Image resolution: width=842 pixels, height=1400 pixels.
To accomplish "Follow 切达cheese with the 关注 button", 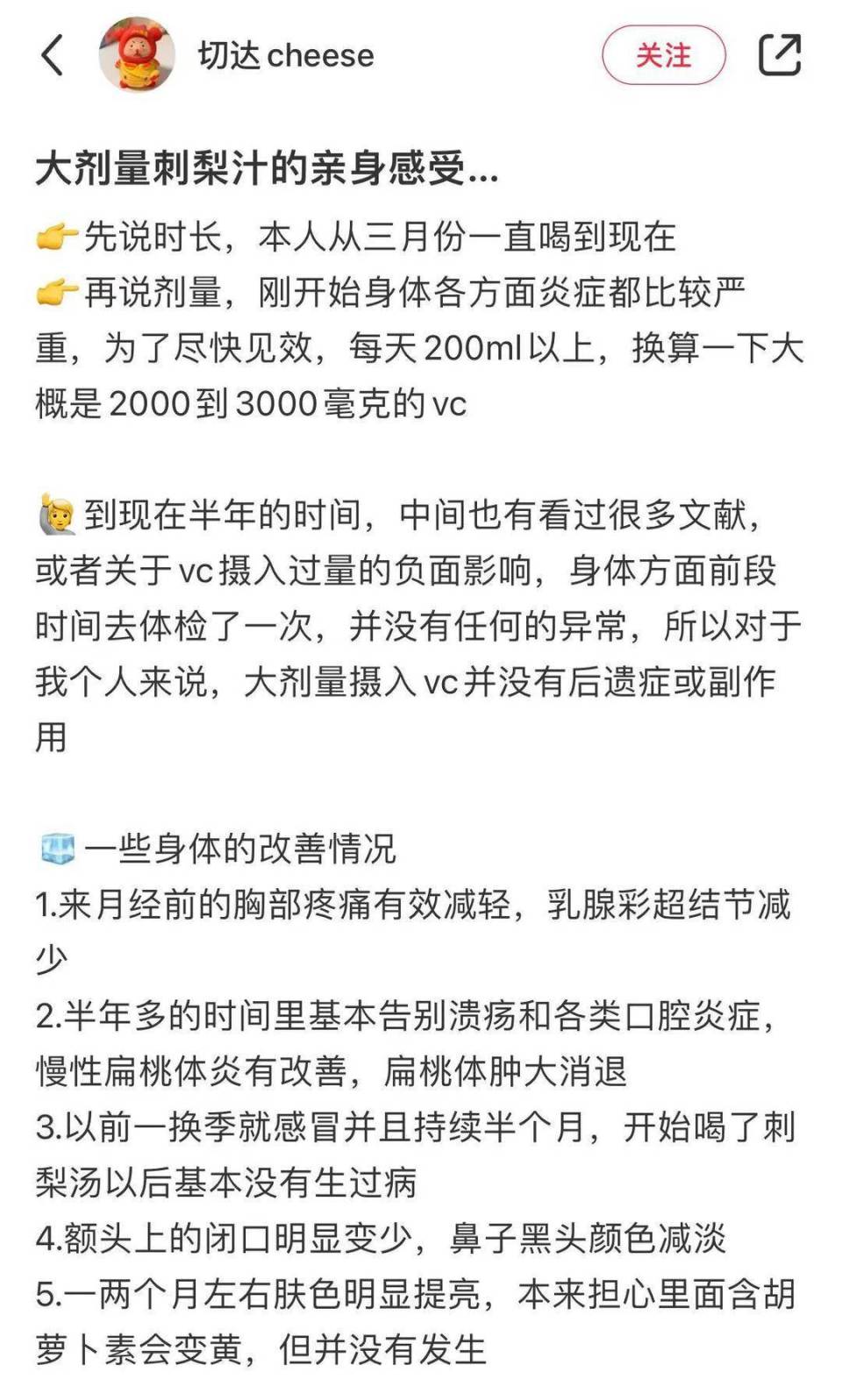I will (x=663, y=55).
